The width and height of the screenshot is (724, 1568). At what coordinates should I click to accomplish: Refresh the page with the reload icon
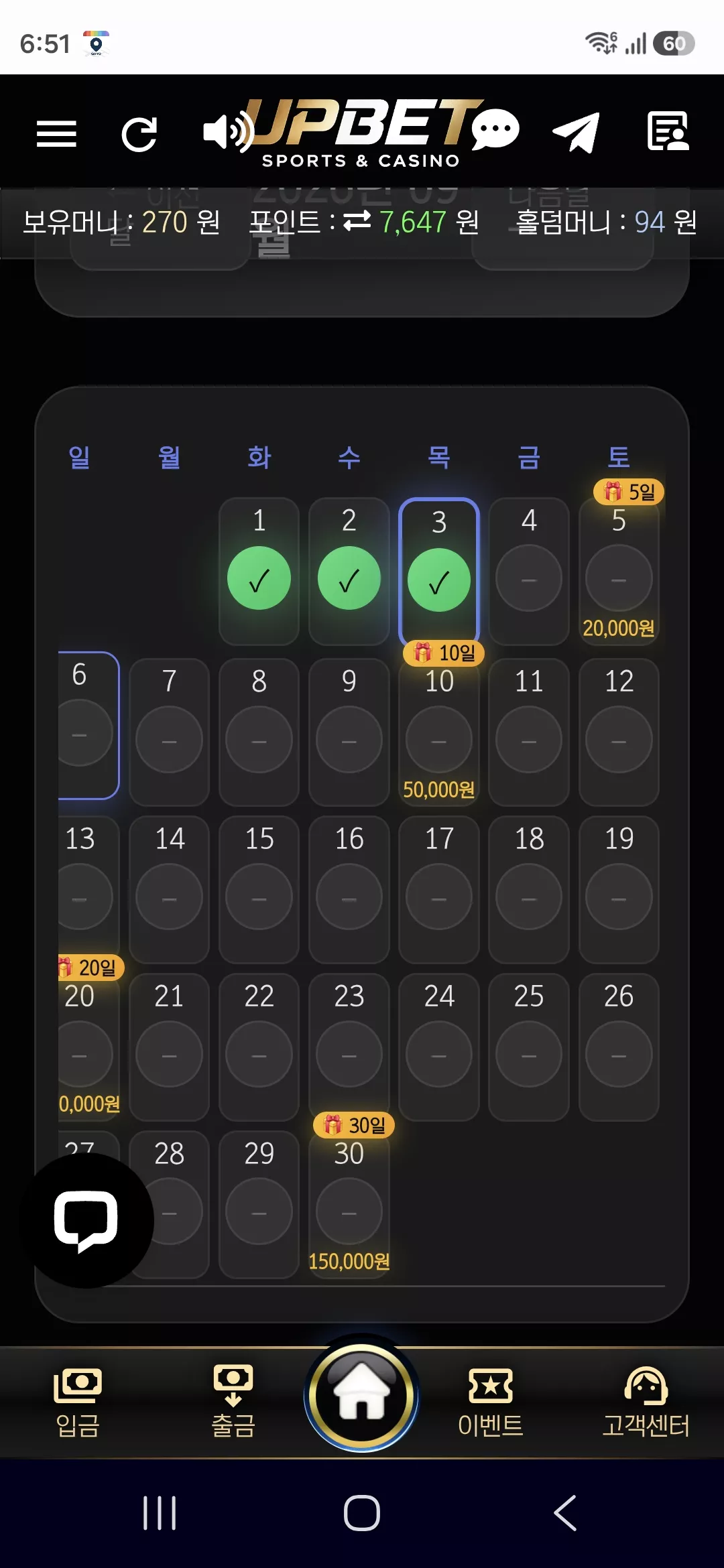(x=139, y=134)
